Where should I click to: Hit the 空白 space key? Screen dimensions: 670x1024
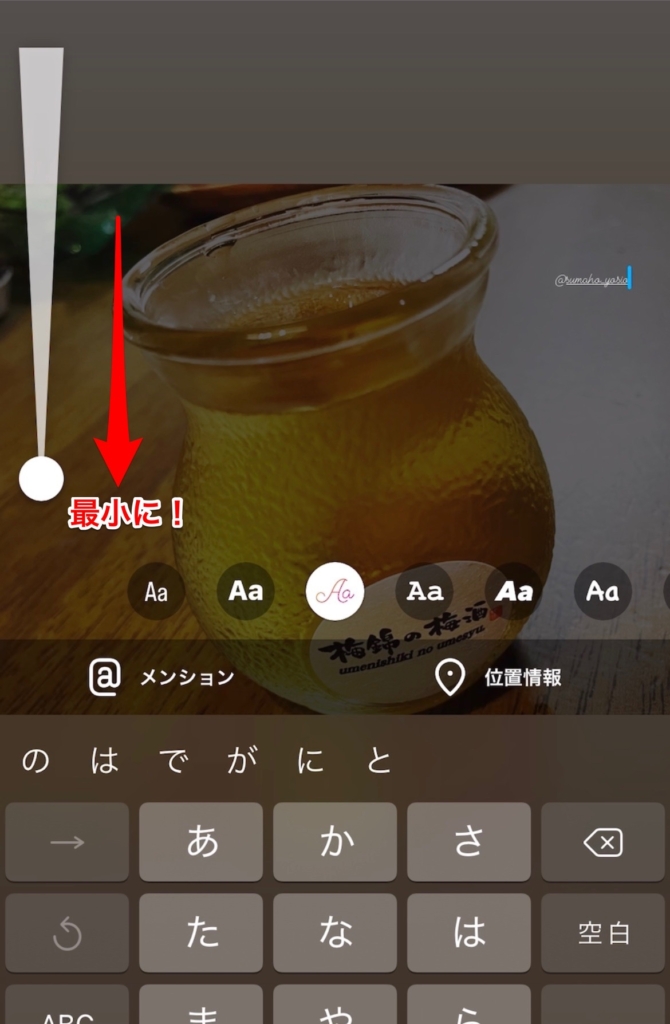(602, 933)
